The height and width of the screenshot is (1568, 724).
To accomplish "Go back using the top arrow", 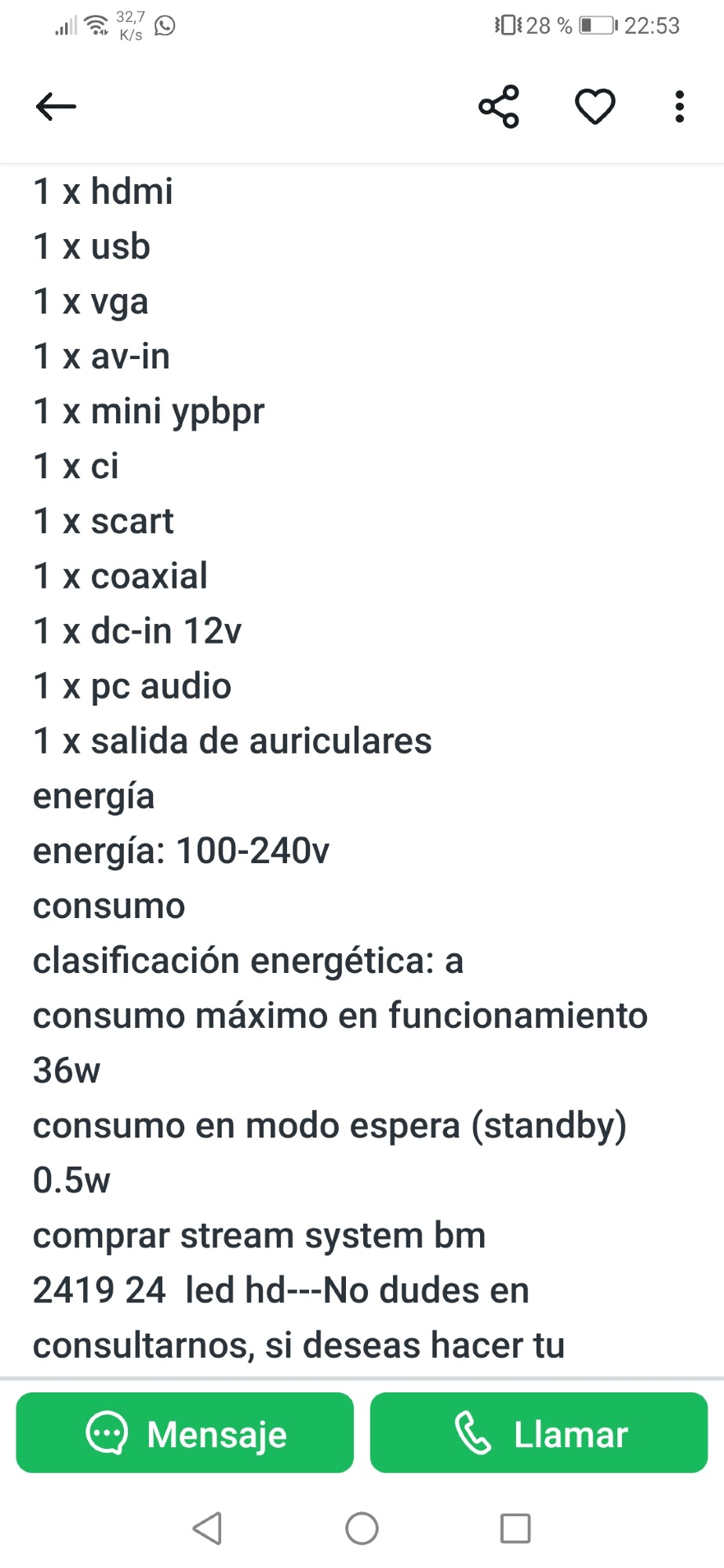I will [x=56, y=107].
